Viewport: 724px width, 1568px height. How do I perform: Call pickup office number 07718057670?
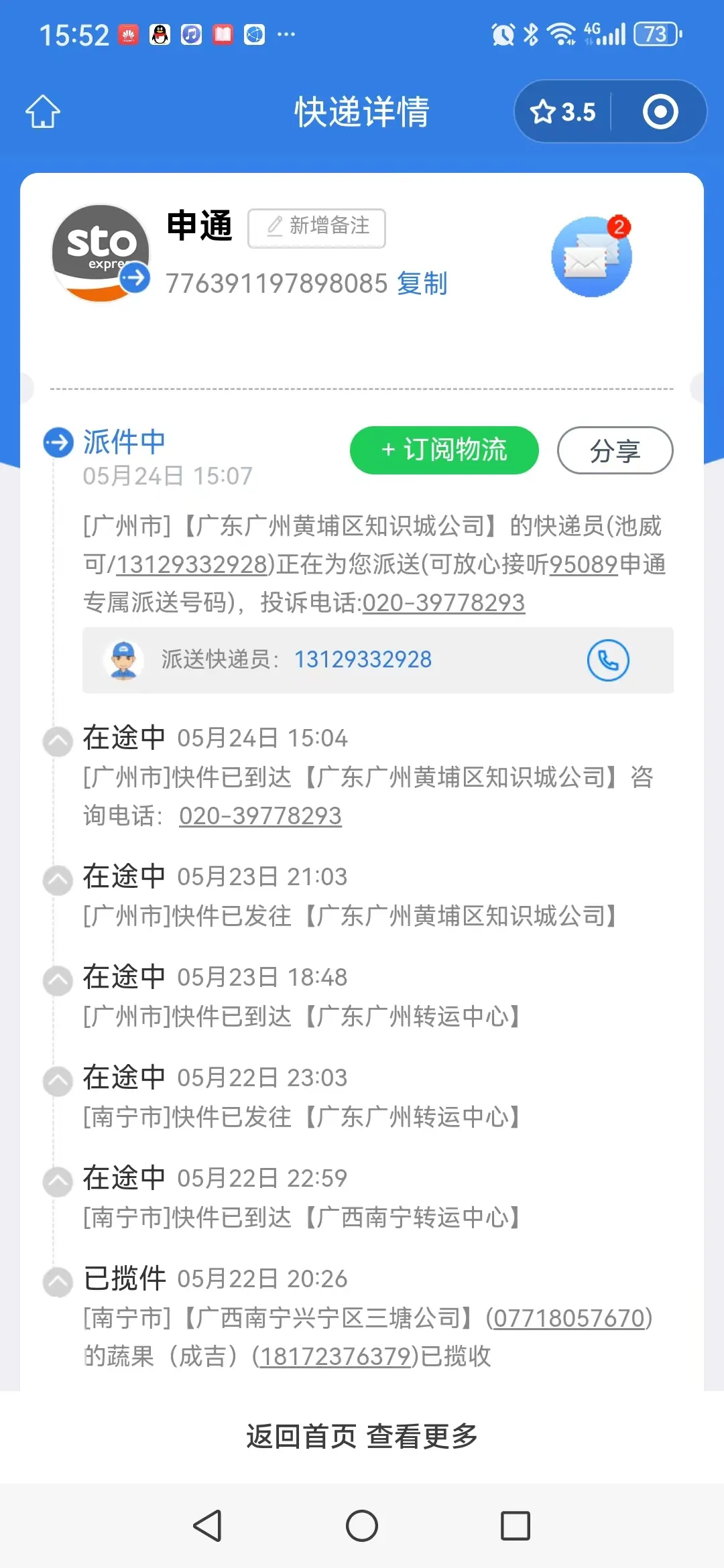click(569, 1318)
